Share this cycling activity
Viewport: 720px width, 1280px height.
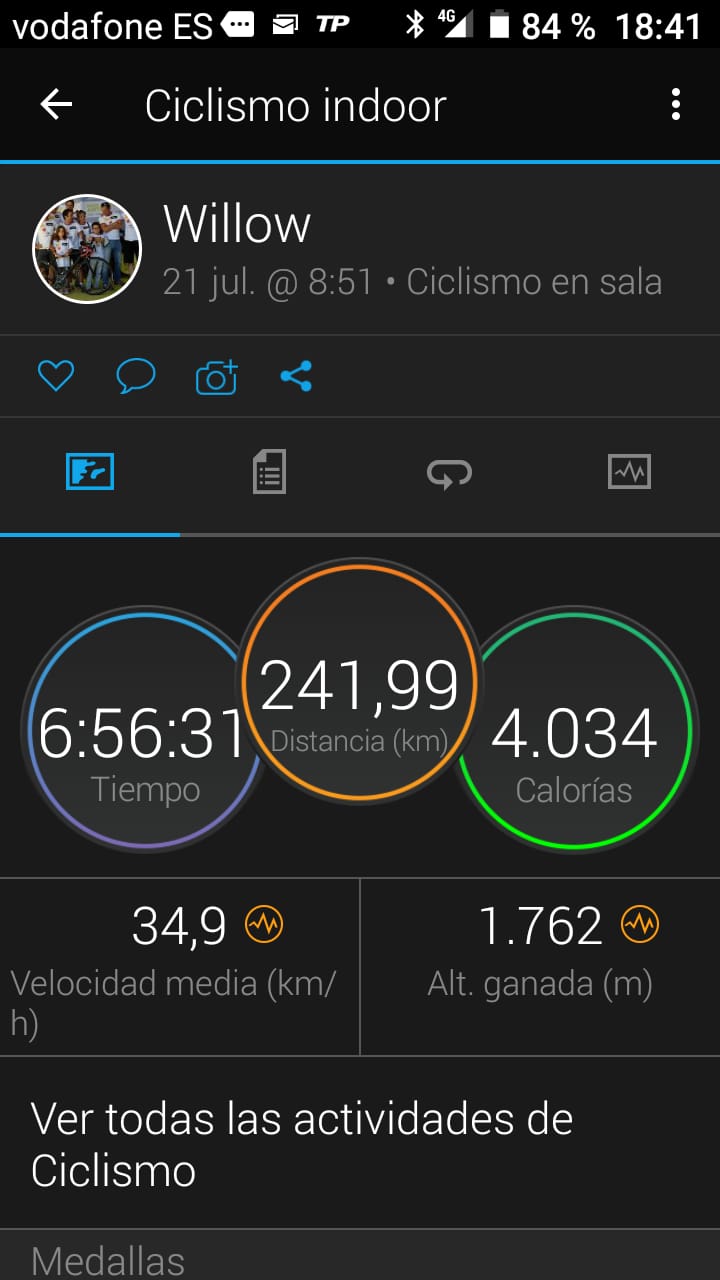[x=296, y=376]
